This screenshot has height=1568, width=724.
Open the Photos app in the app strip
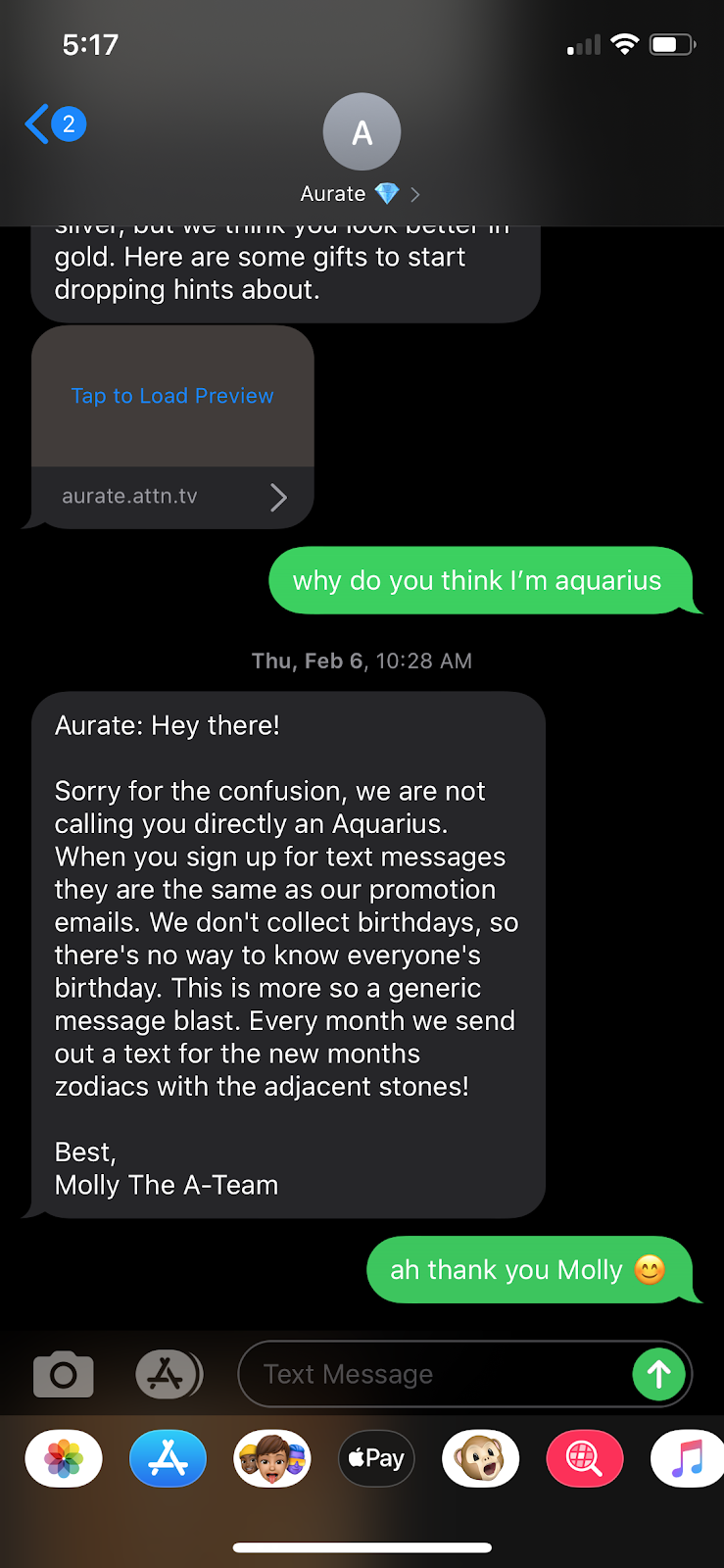[64, 1458]
